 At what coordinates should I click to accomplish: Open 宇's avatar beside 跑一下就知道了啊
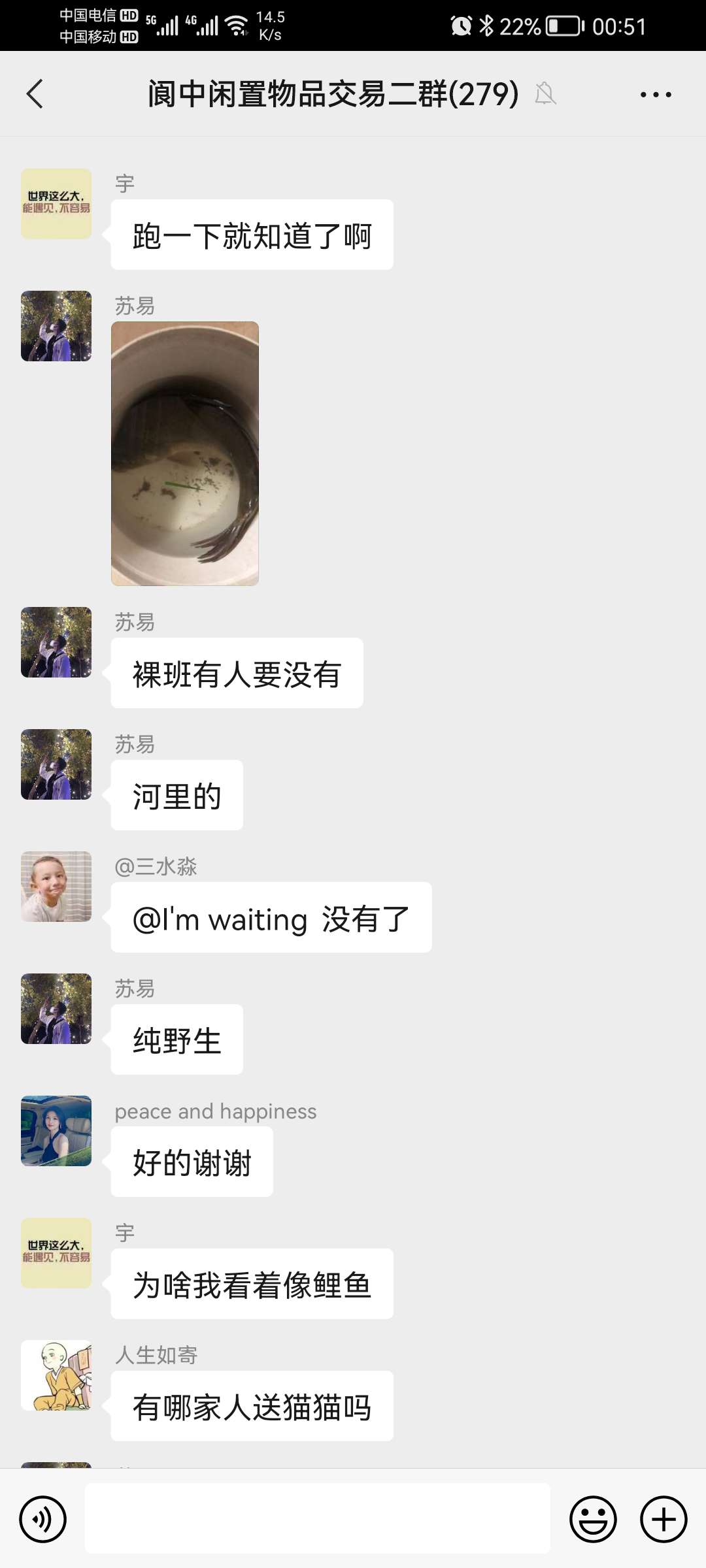pos(56,204)
